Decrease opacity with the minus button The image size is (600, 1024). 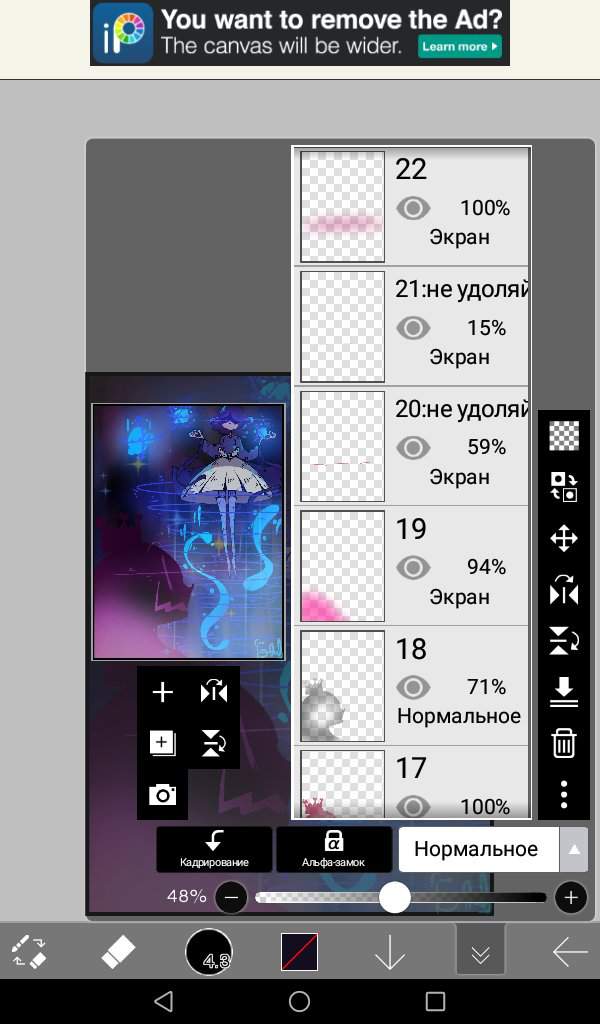click(x=231, y=897)
